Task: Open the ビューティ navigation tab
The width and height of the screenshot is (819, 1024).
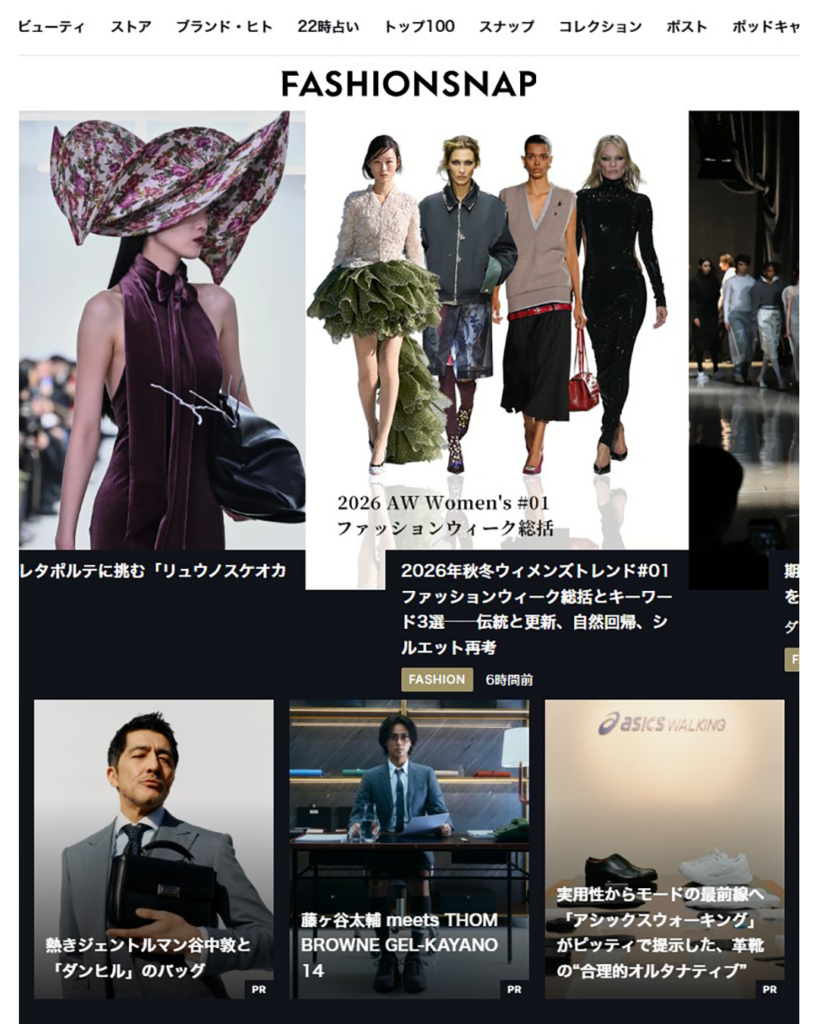Action: tap(52, 27)
